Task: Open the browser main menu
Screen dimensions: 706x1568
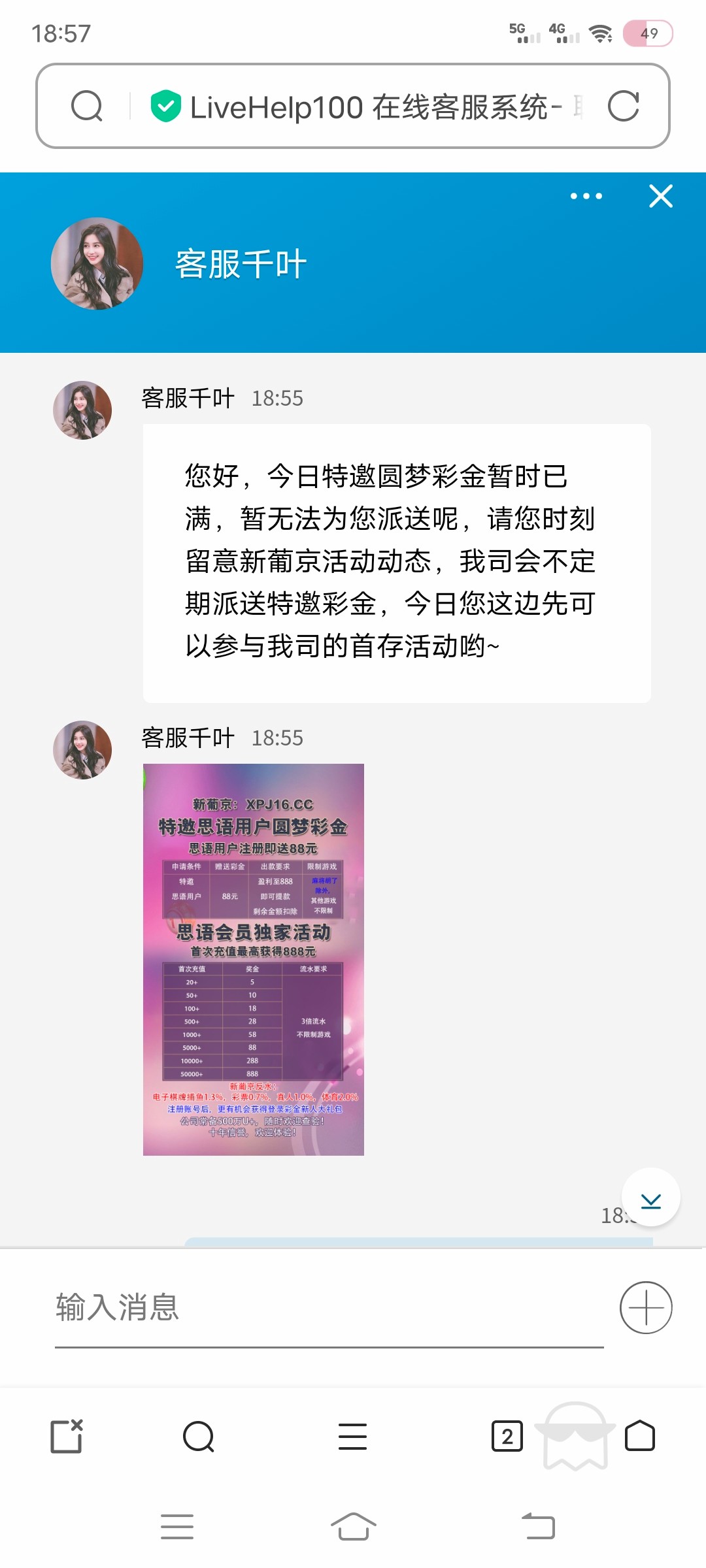Action: (x=352, y=1436)
